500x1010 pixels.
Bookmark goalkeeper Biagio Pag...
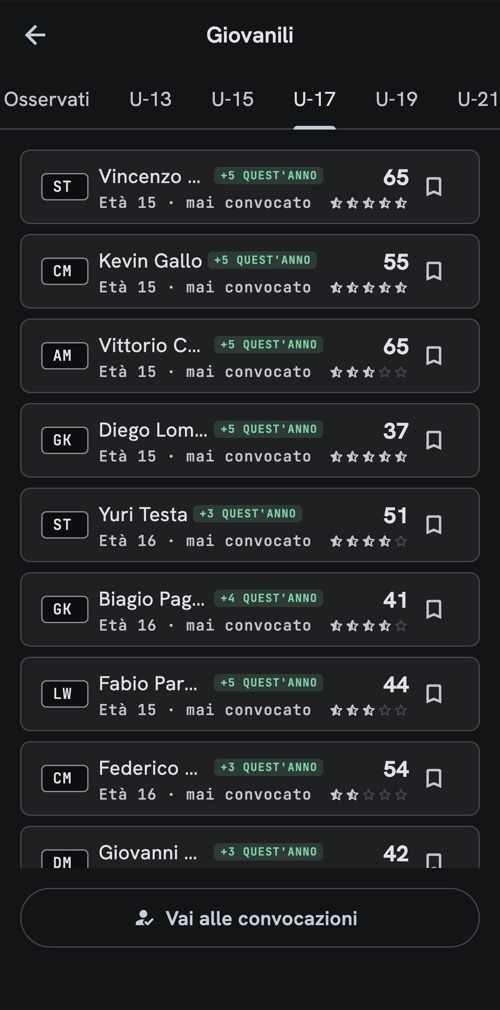pos(434,609)
